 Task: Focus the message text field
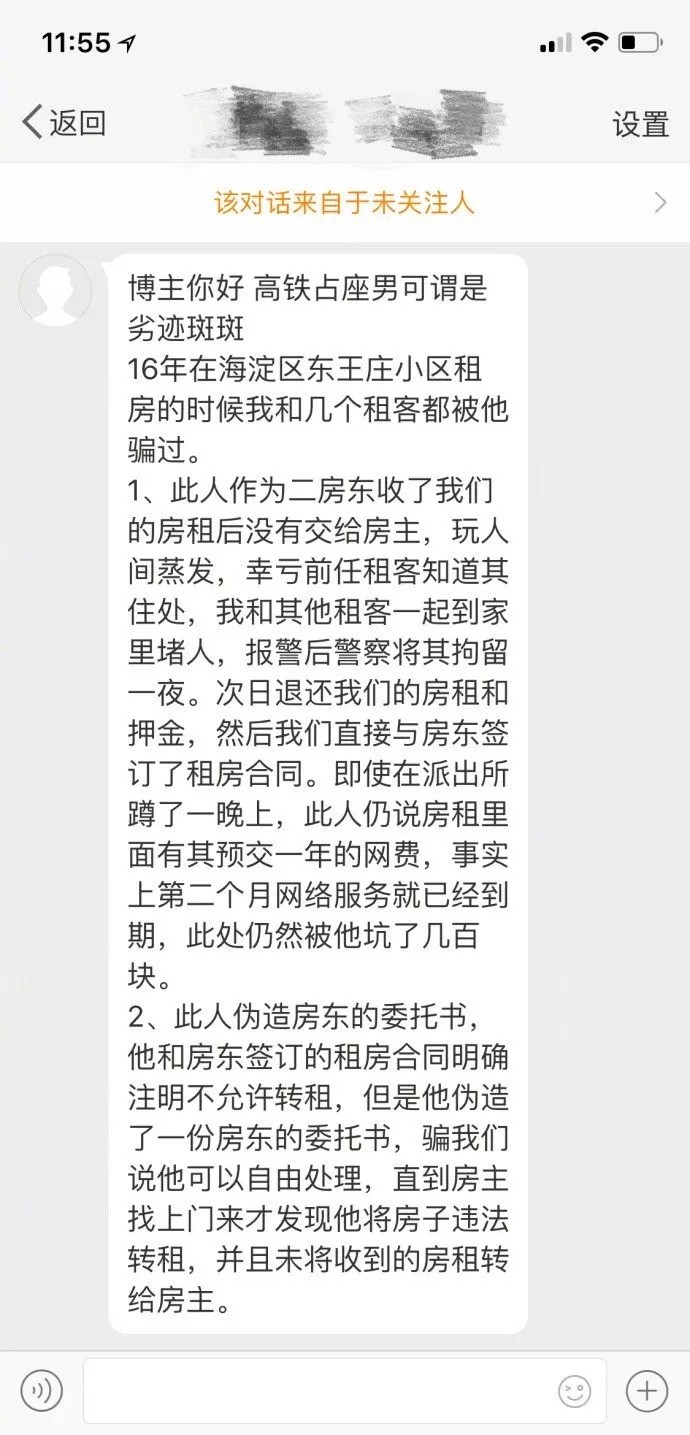coord(320,1390)
